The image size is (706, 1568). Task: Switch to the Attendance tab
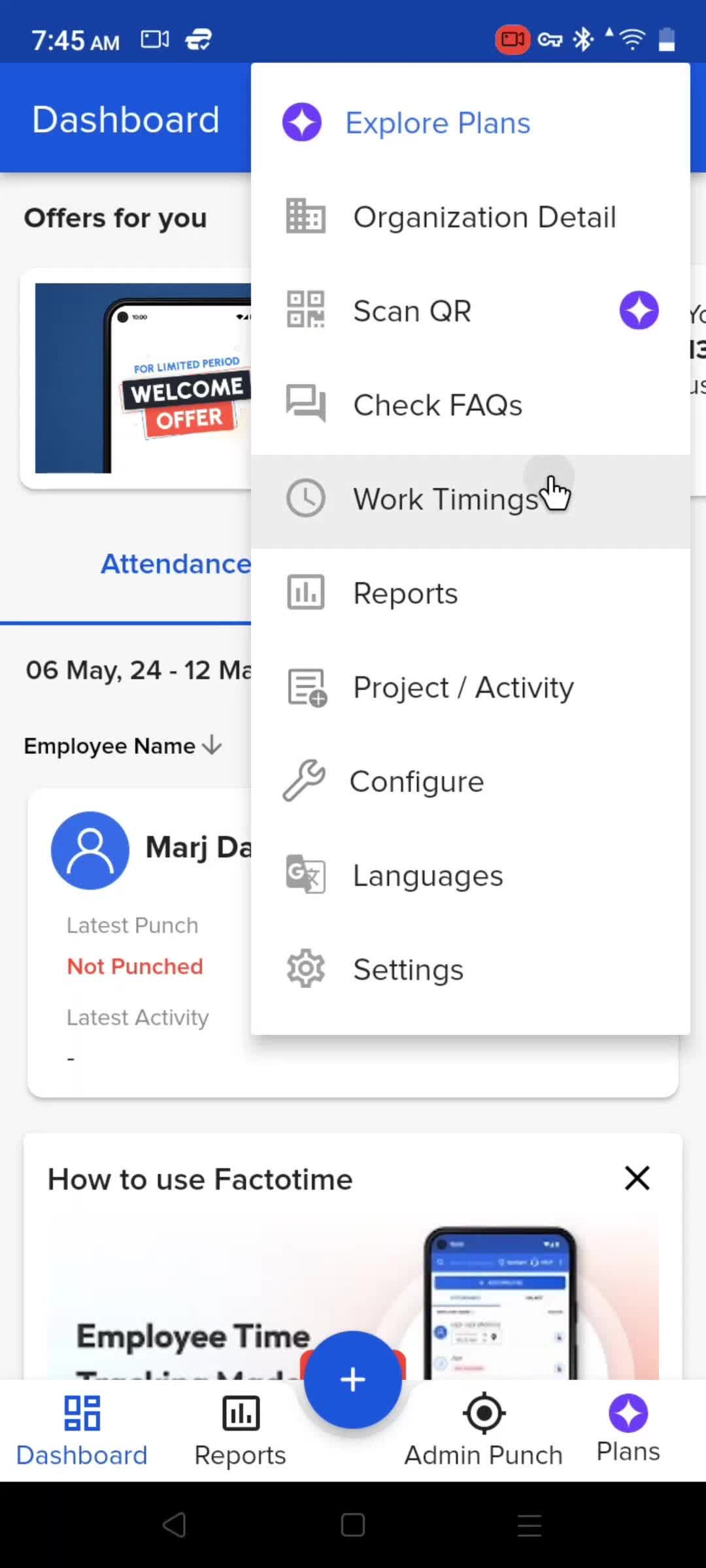coord(175,564)
